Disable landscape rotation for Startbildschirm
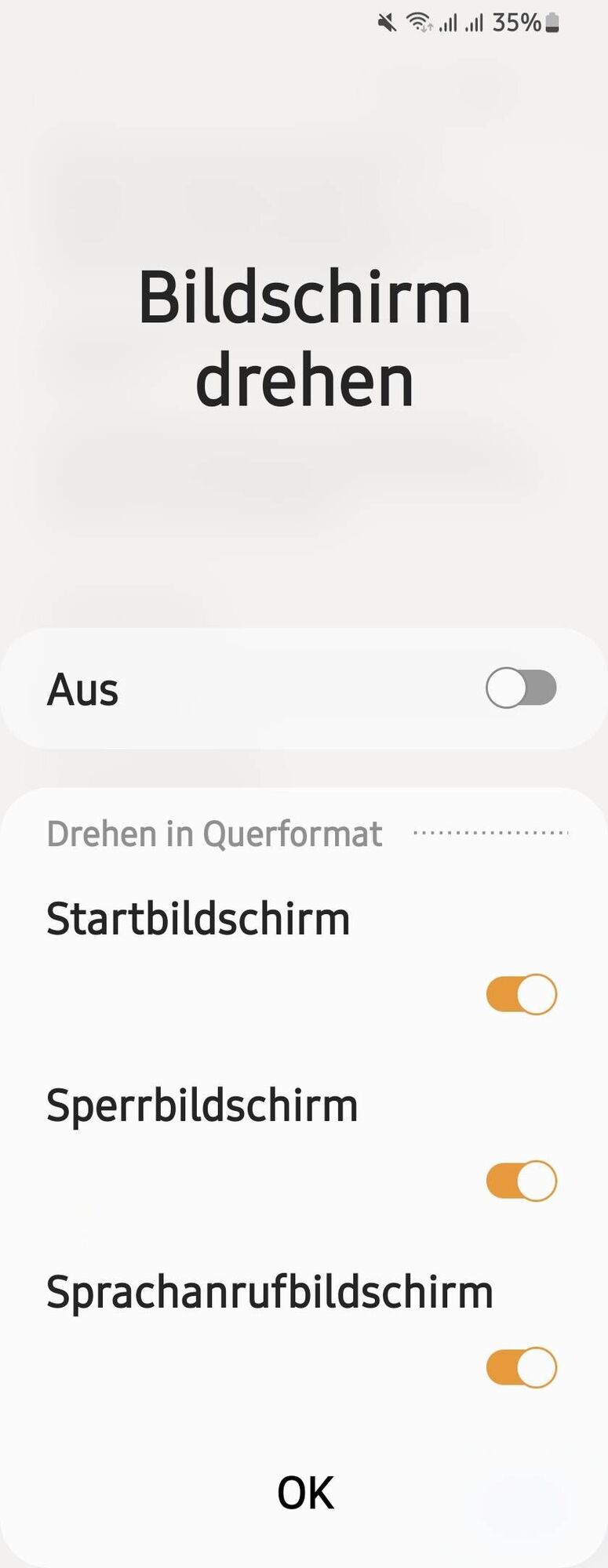The width and height of the screenshot is (608, 1568). point(521,994)
